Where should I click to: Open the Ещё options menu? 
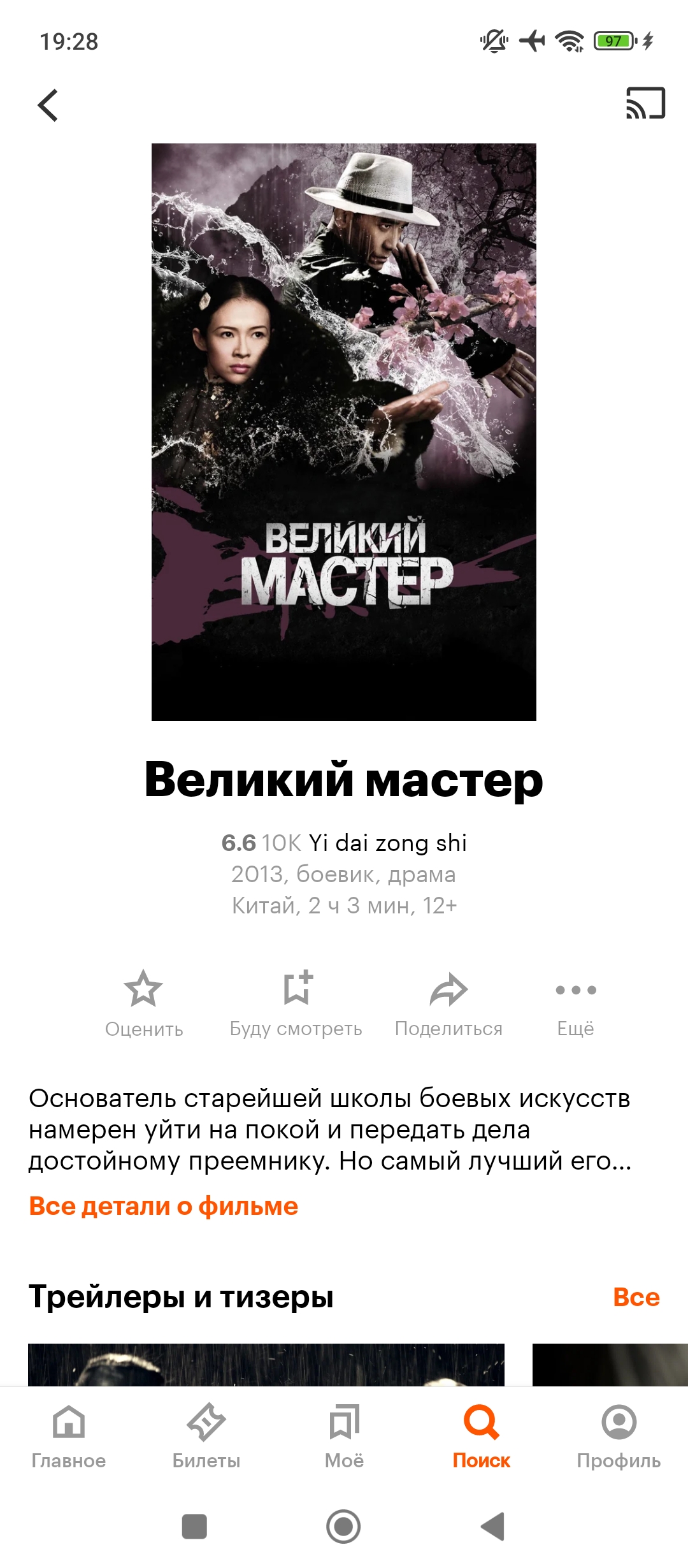tap(576, 999)
